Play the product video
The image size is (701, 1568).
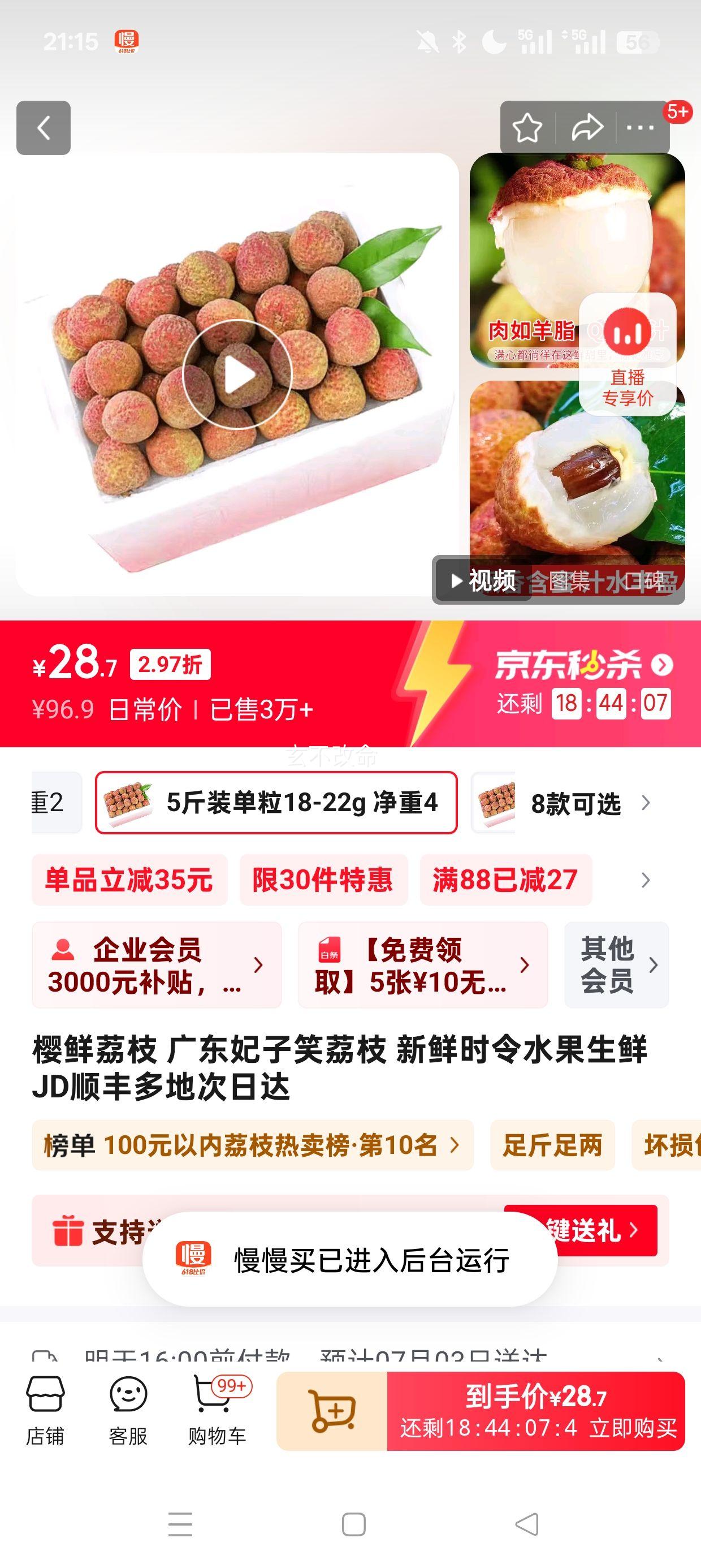tap(237, 374)
